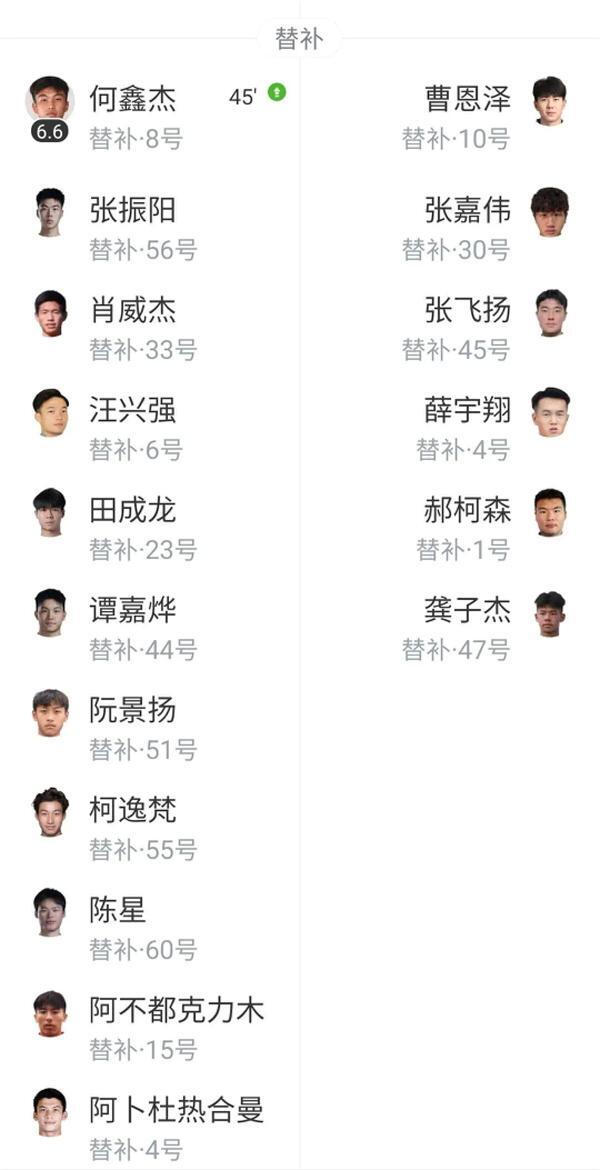This screenshot has height=1170, width=600.
Task: Open player profile of 何鑫杰
Action: point(132,99)
